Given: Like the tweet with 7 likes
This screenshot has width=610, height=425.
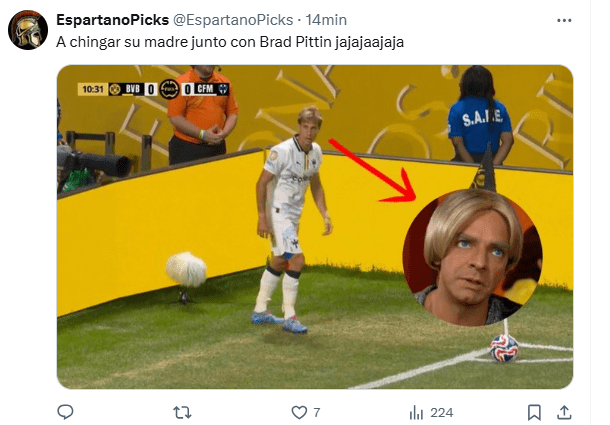Looking at the screenshot, I should (x=297, y=412).
